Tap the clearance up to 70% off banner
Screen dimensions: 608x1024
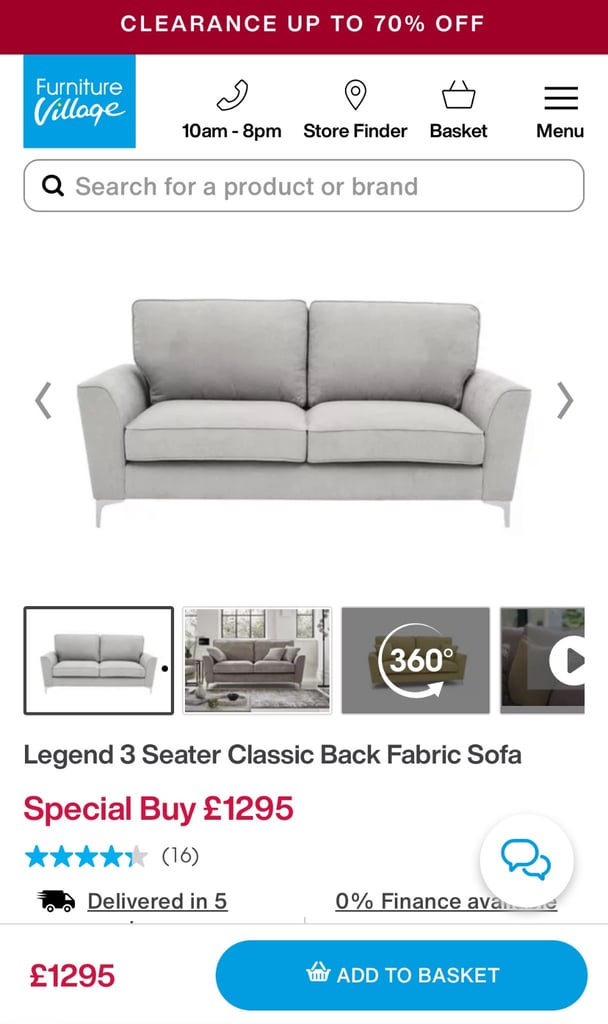[x=304, y=26]
